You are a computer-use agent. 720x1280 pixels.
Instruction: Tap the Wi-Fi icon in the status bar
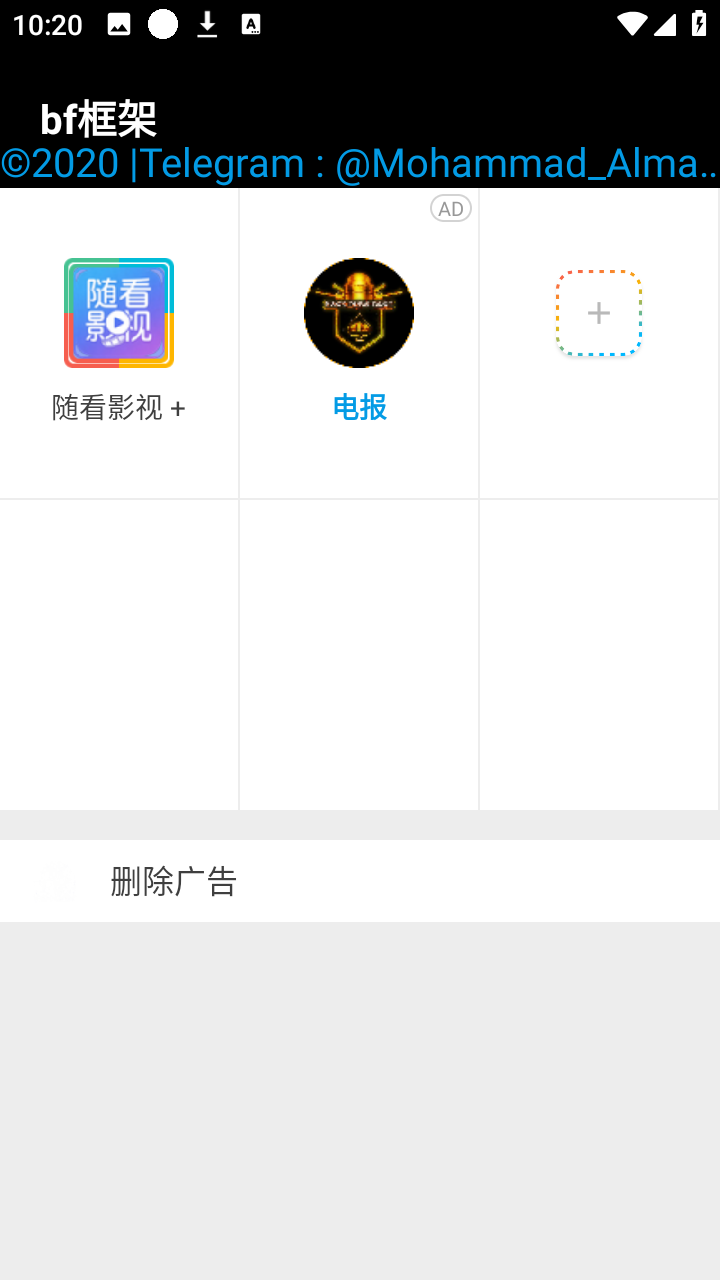click(631, 24)
